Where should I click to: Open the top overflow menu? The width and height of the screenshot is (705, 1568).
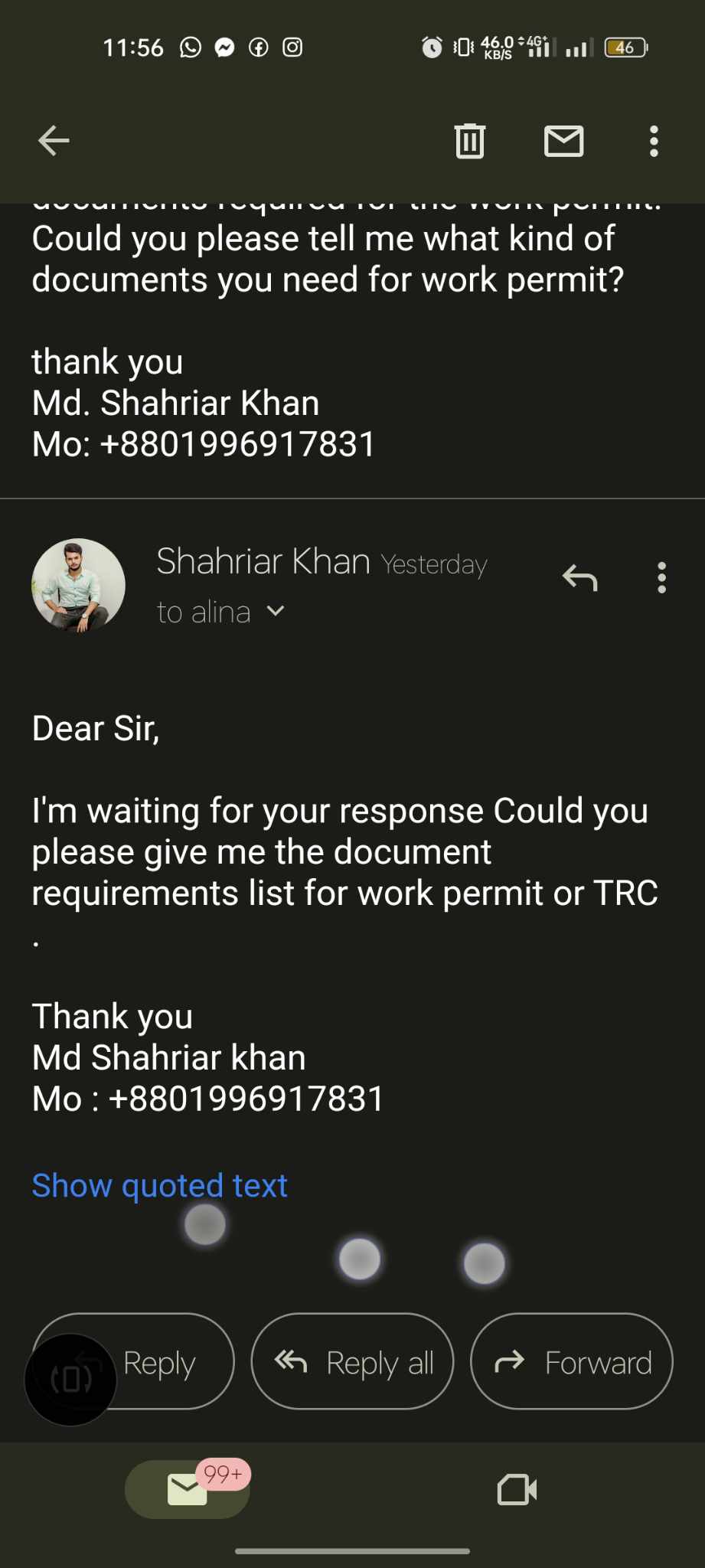654,142
